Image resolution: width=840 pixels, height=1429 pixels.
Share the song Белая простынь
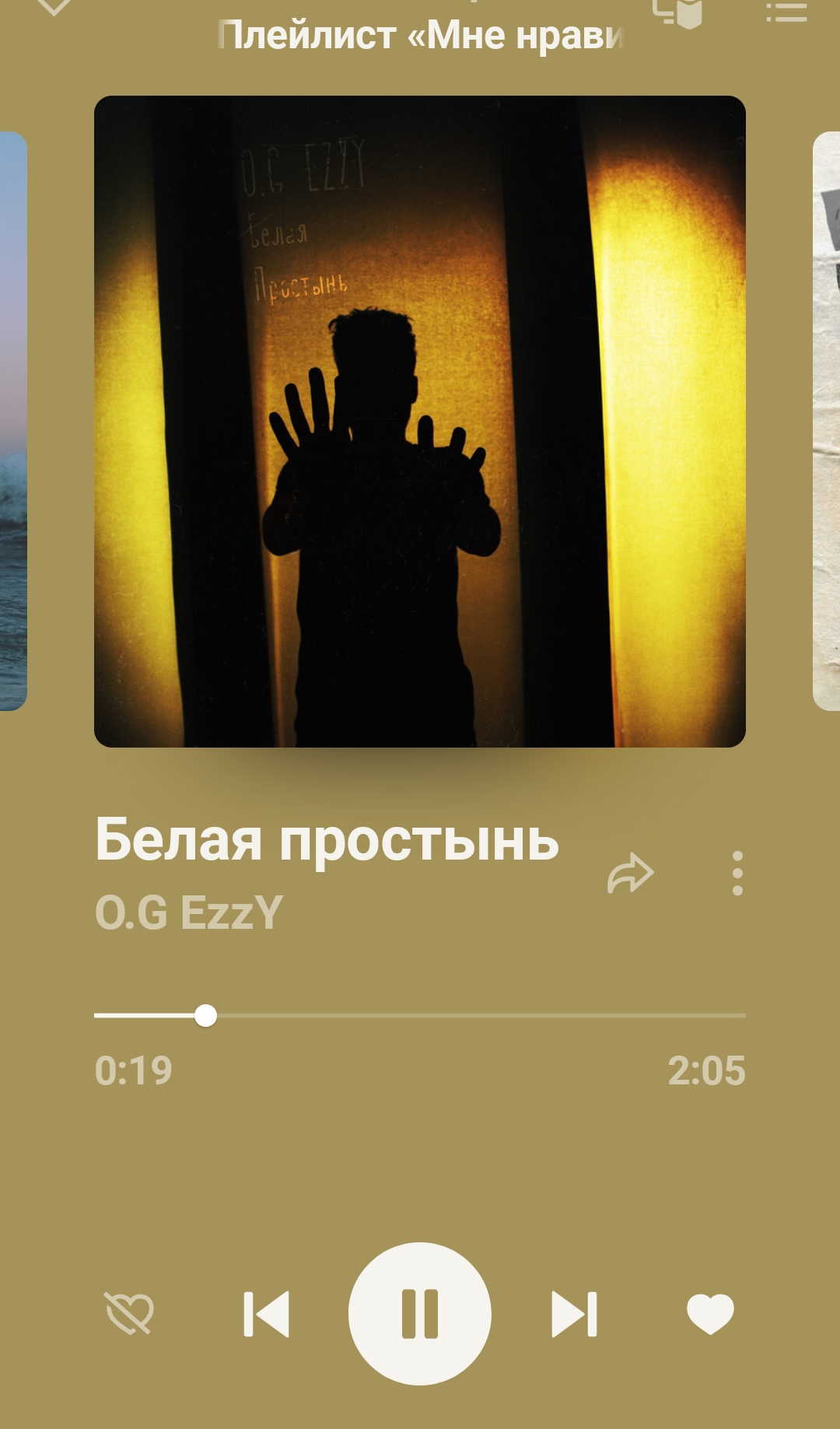pos(630,874)
